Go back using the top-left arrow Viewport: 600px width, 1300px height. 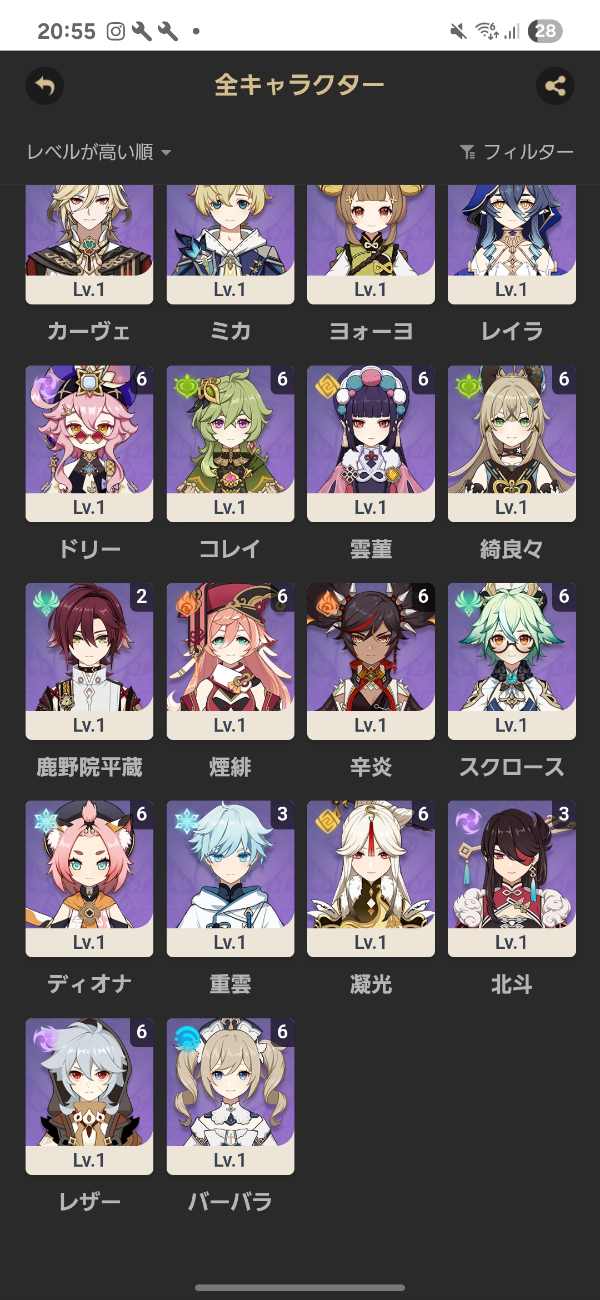pyautogui.click(x=44, y=86)
